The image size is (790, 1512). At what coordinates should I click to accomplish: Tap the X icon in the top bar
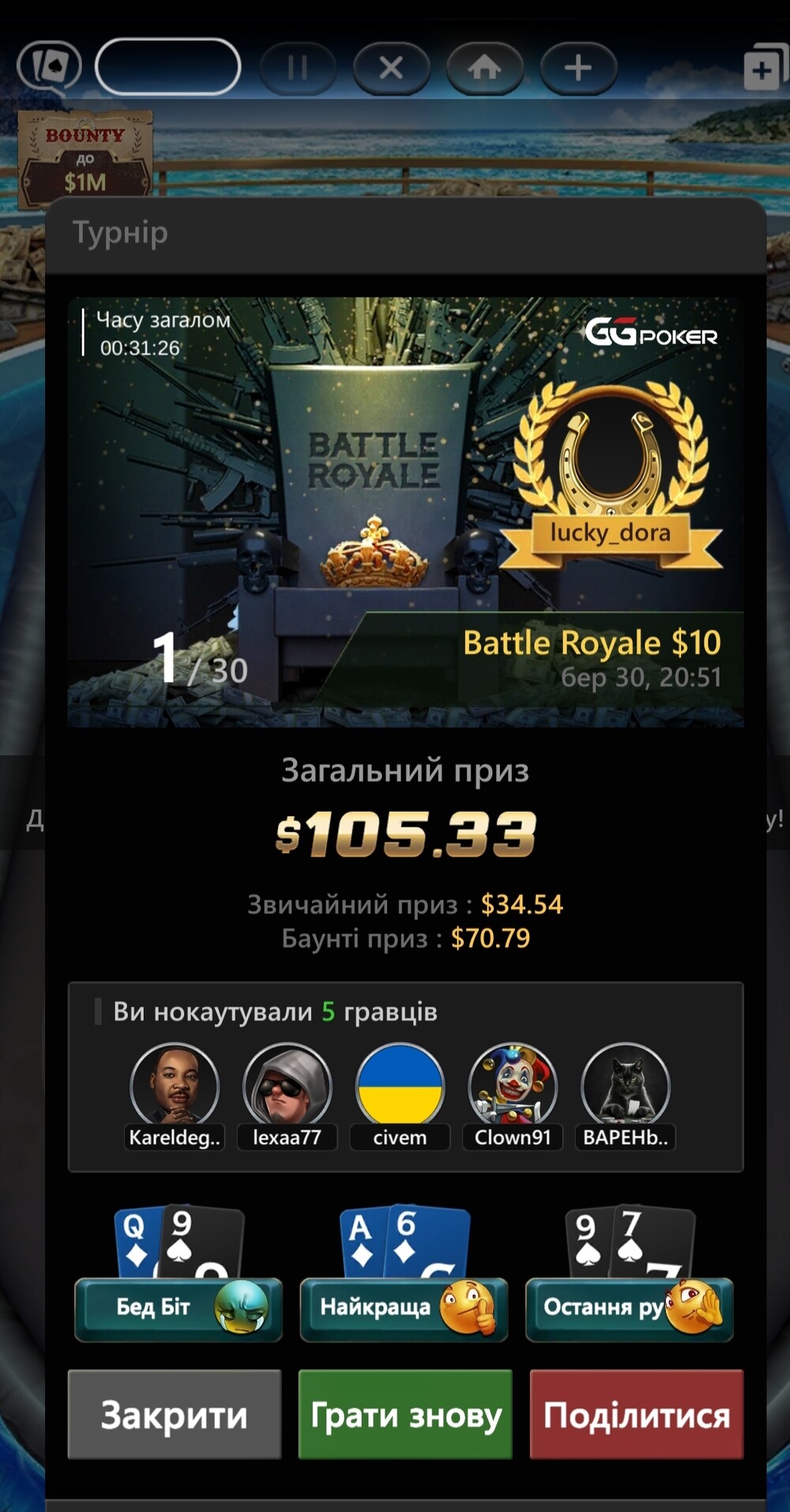pyautogui.click(x=391, y=68)
